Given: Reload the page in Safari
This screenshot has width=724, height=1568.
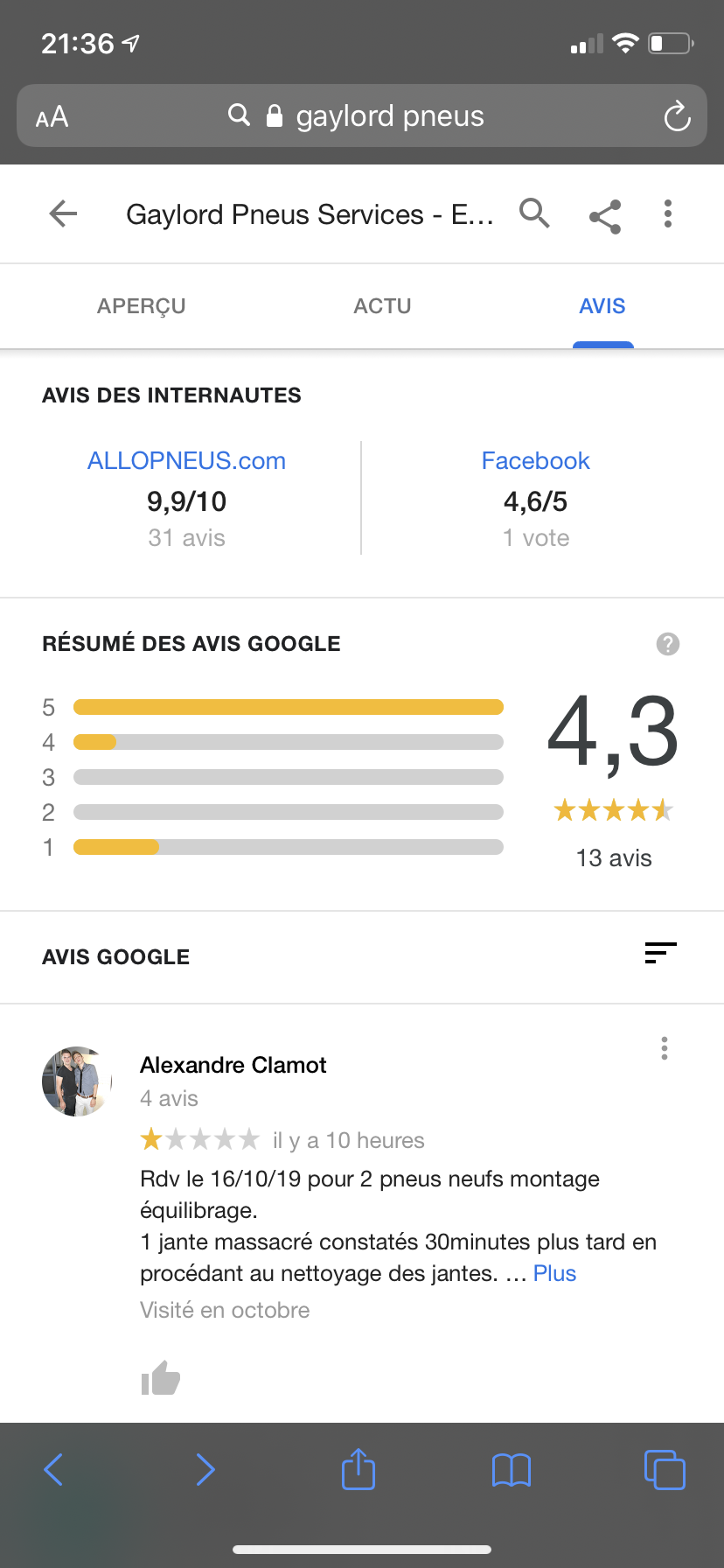Looking at the screenshot, I should click(677, 116).
